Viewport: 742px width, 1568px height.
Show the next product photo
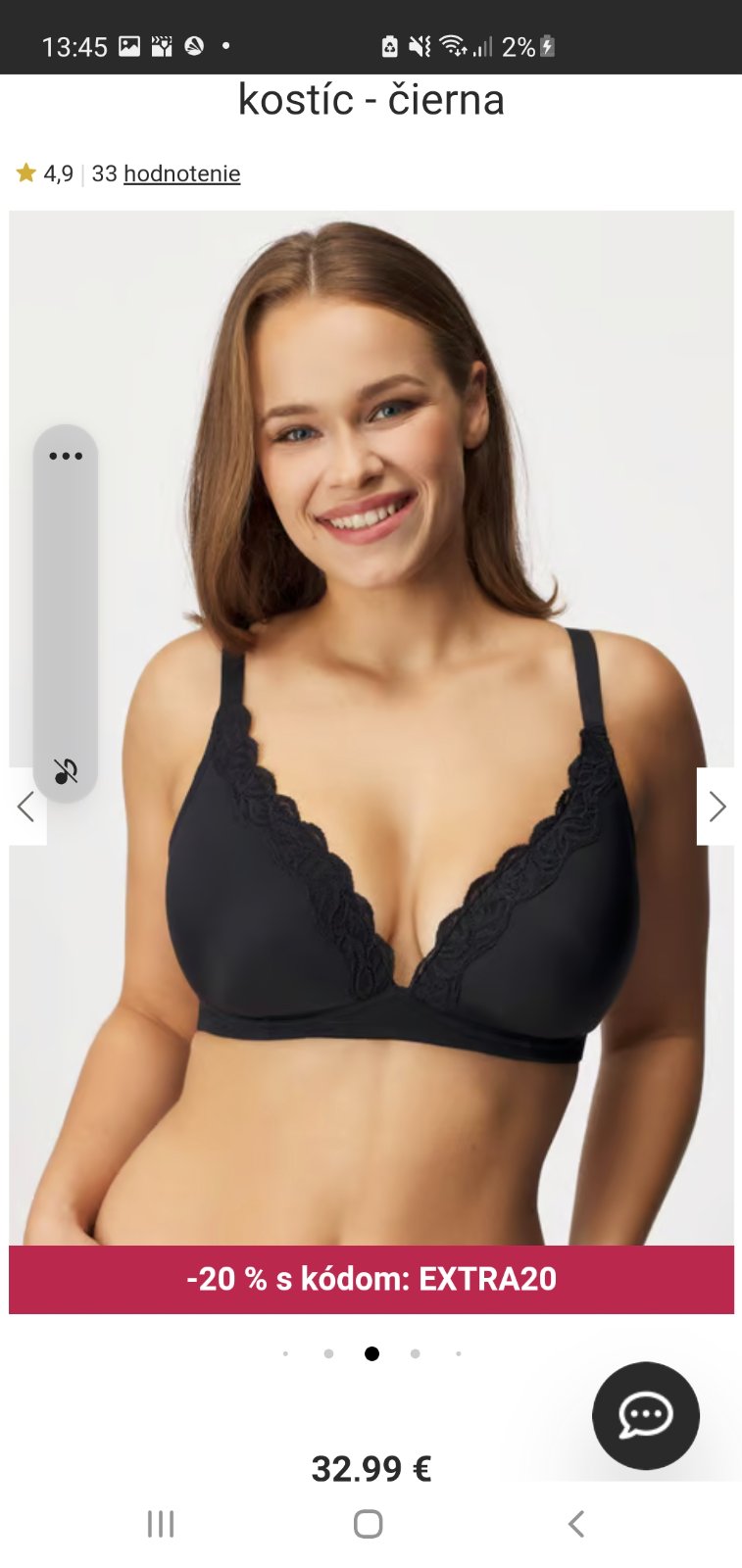point(717,807)
